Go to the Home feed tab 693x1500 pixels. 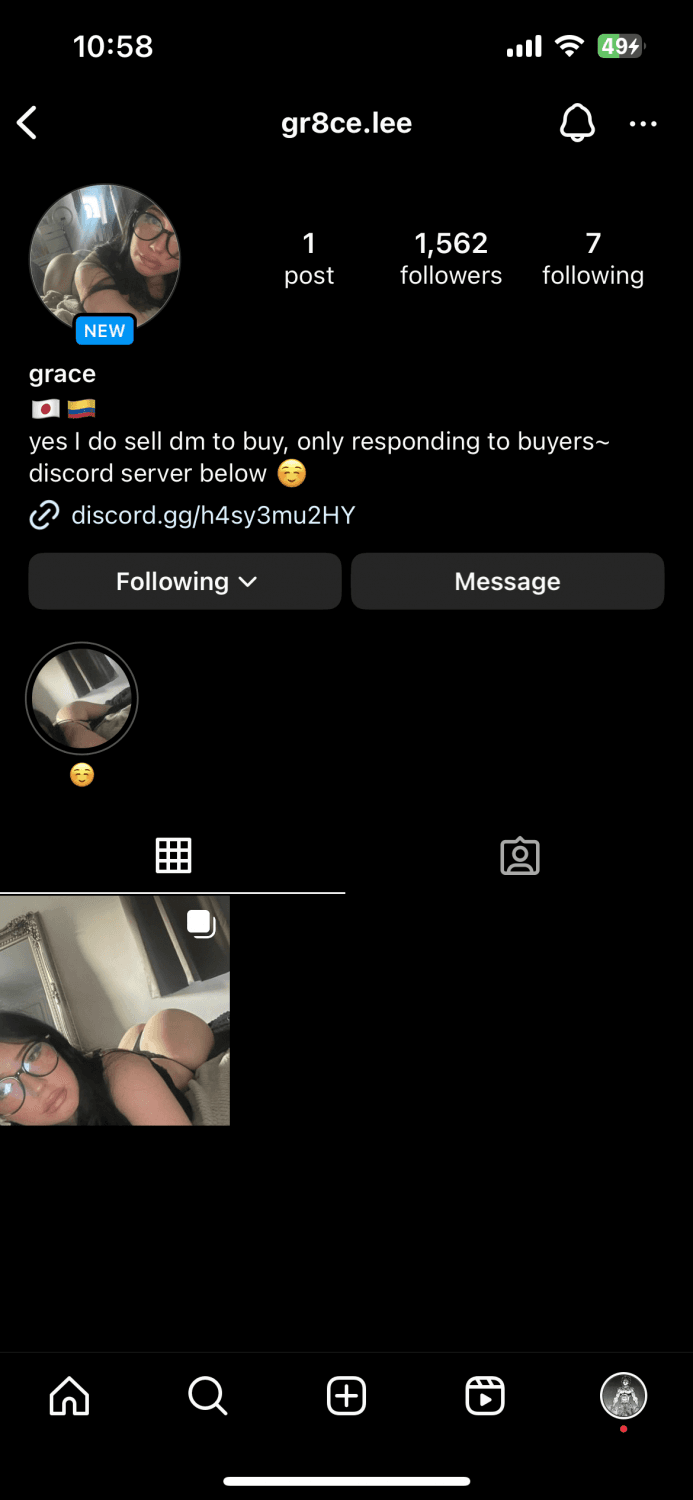tap(69, 1396)
